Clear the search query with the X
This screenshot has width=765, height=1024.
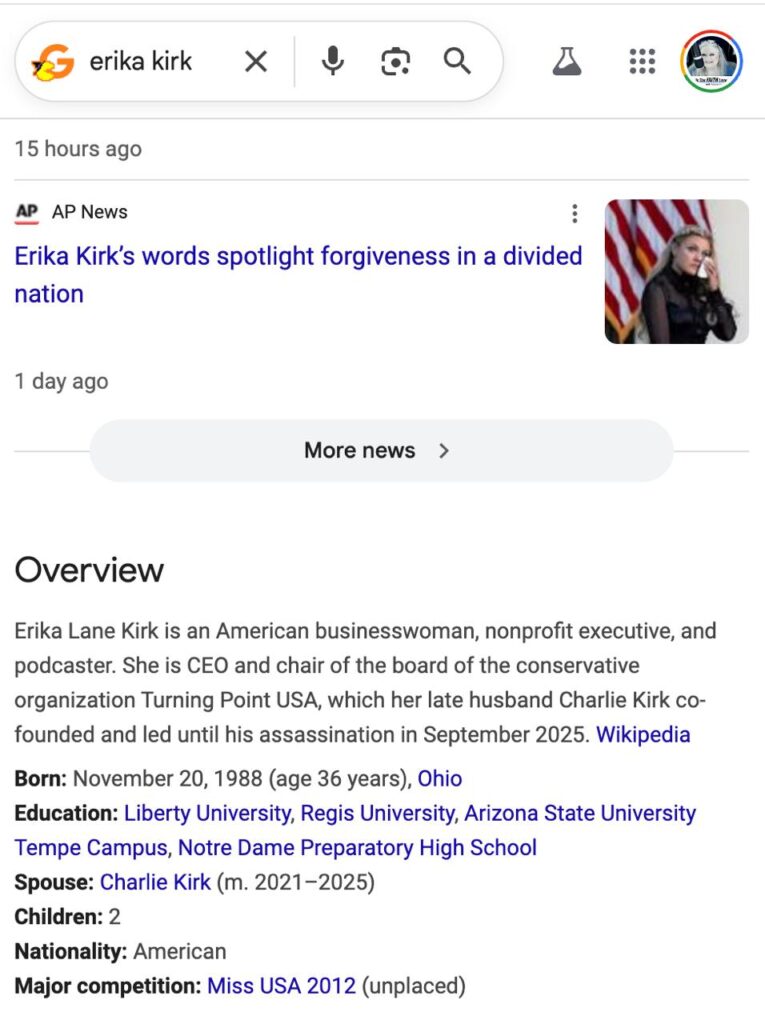coord(256,62)
